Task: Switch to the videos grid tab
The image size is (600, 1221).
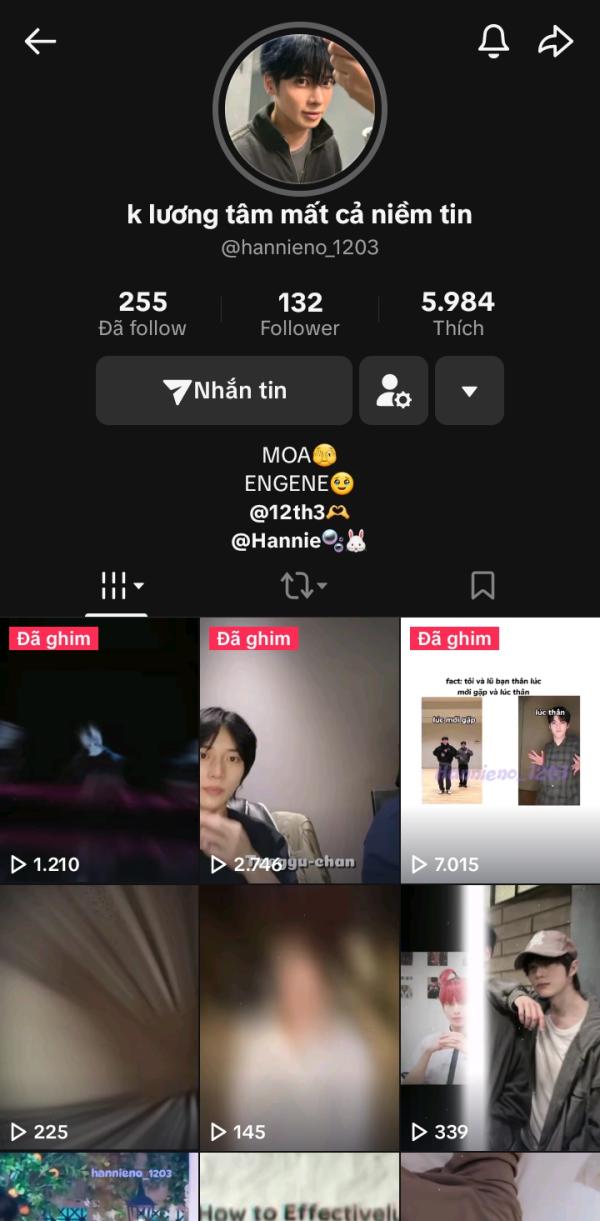Action: tap(117, 586)
